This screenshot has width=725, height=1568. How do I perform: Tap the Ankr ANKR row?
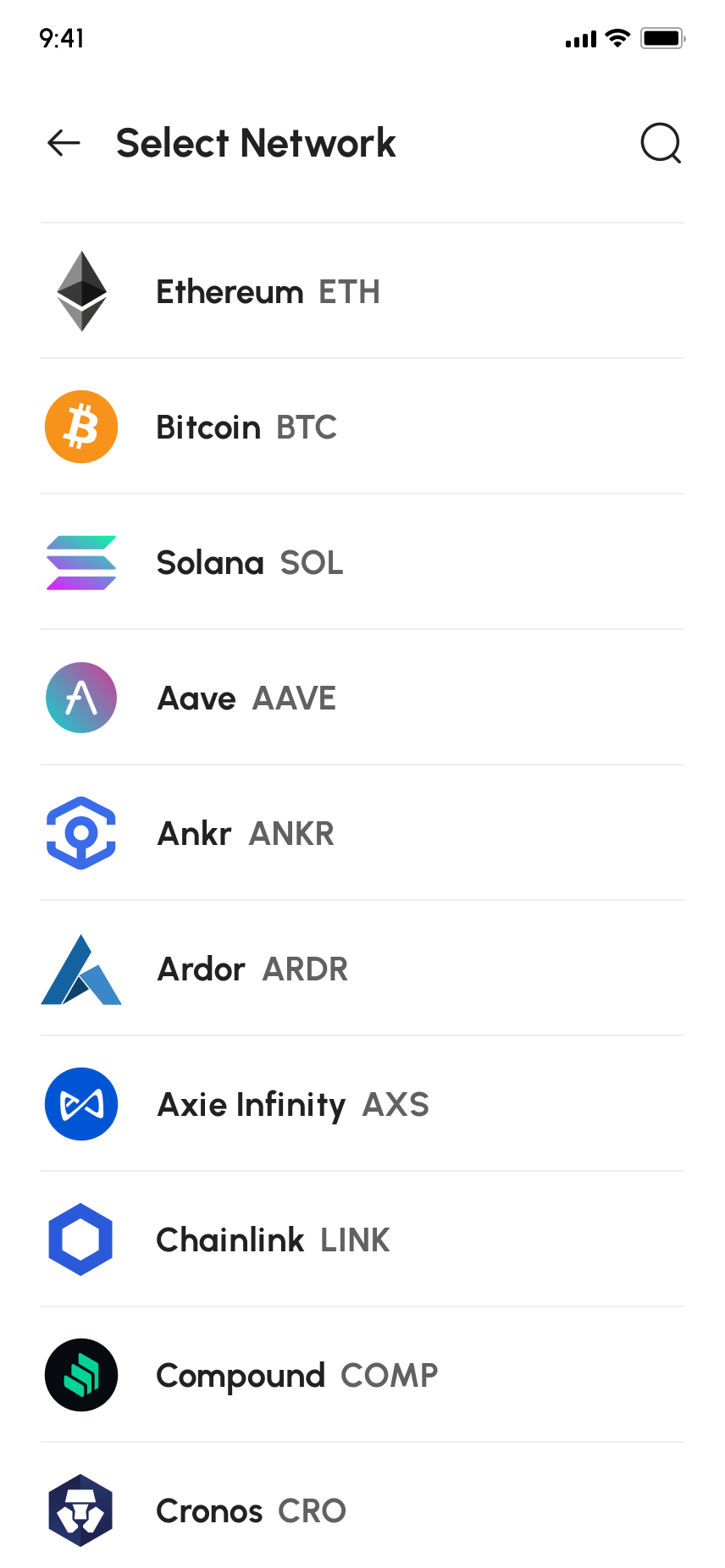pos(246,834)
